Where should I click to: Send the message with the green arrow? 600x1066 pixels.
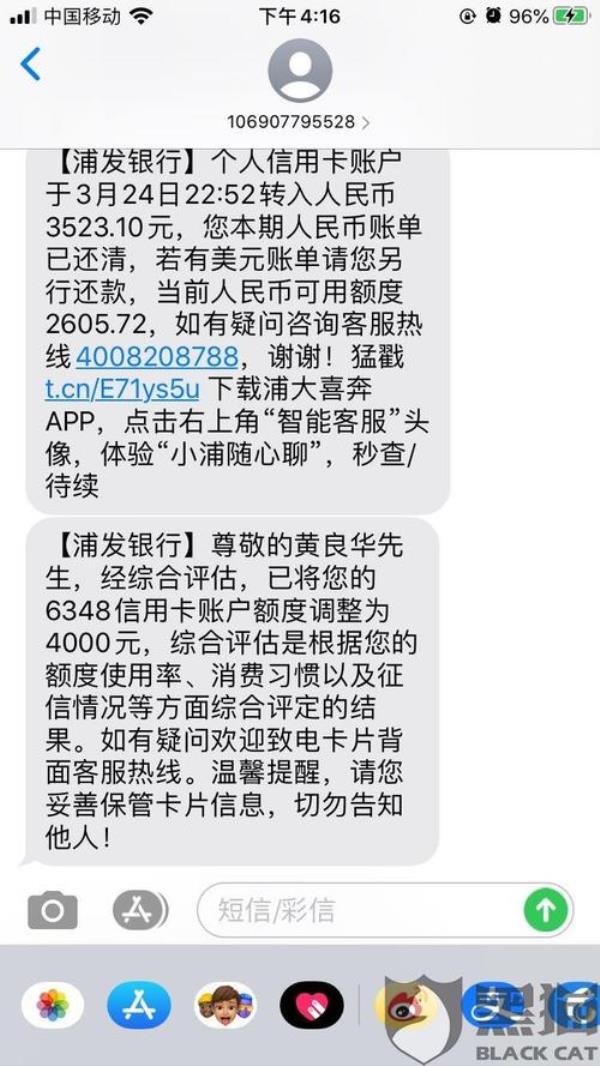coord(546,910)
